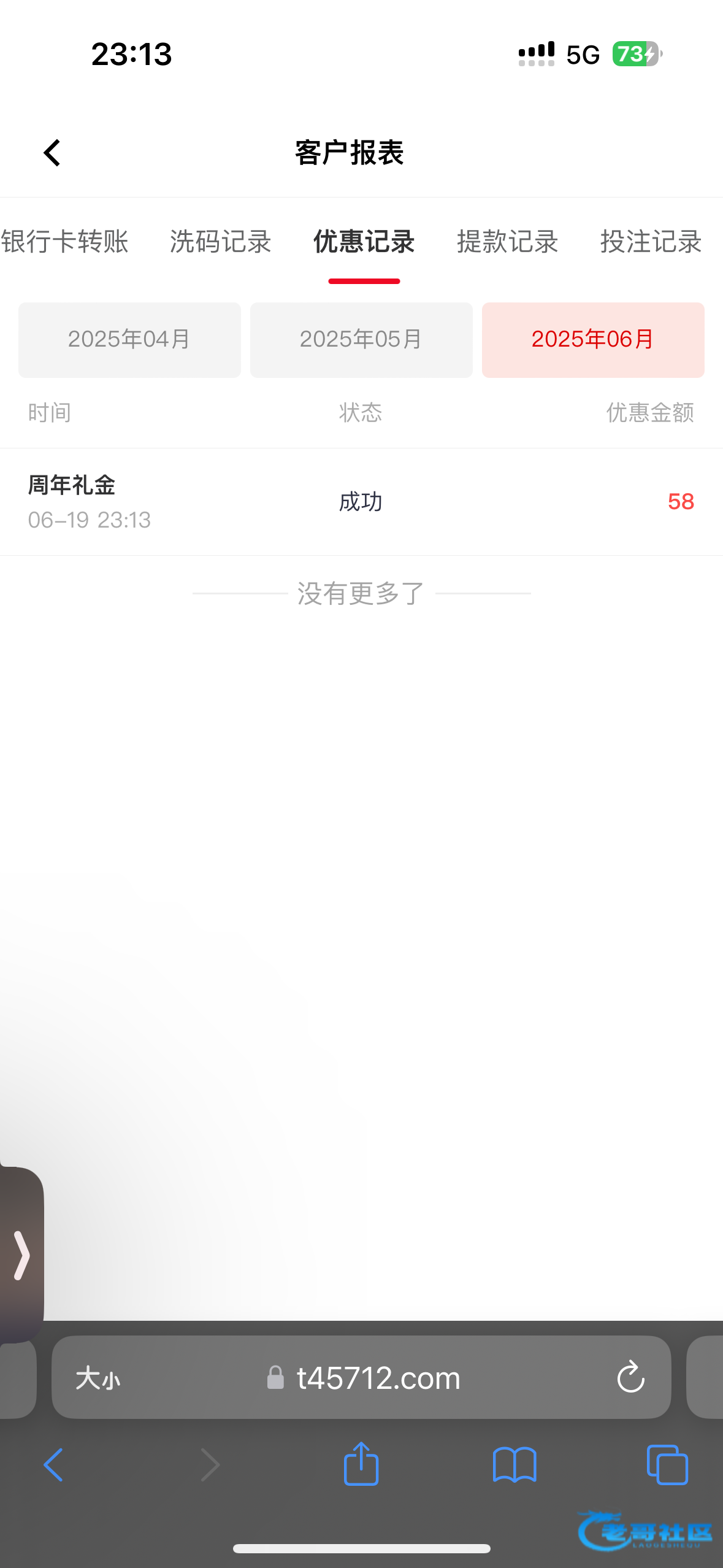This screenshot has width=723, height=1568.
Task: Open the 大小 page settings menu
Action: coord(98,1378)
